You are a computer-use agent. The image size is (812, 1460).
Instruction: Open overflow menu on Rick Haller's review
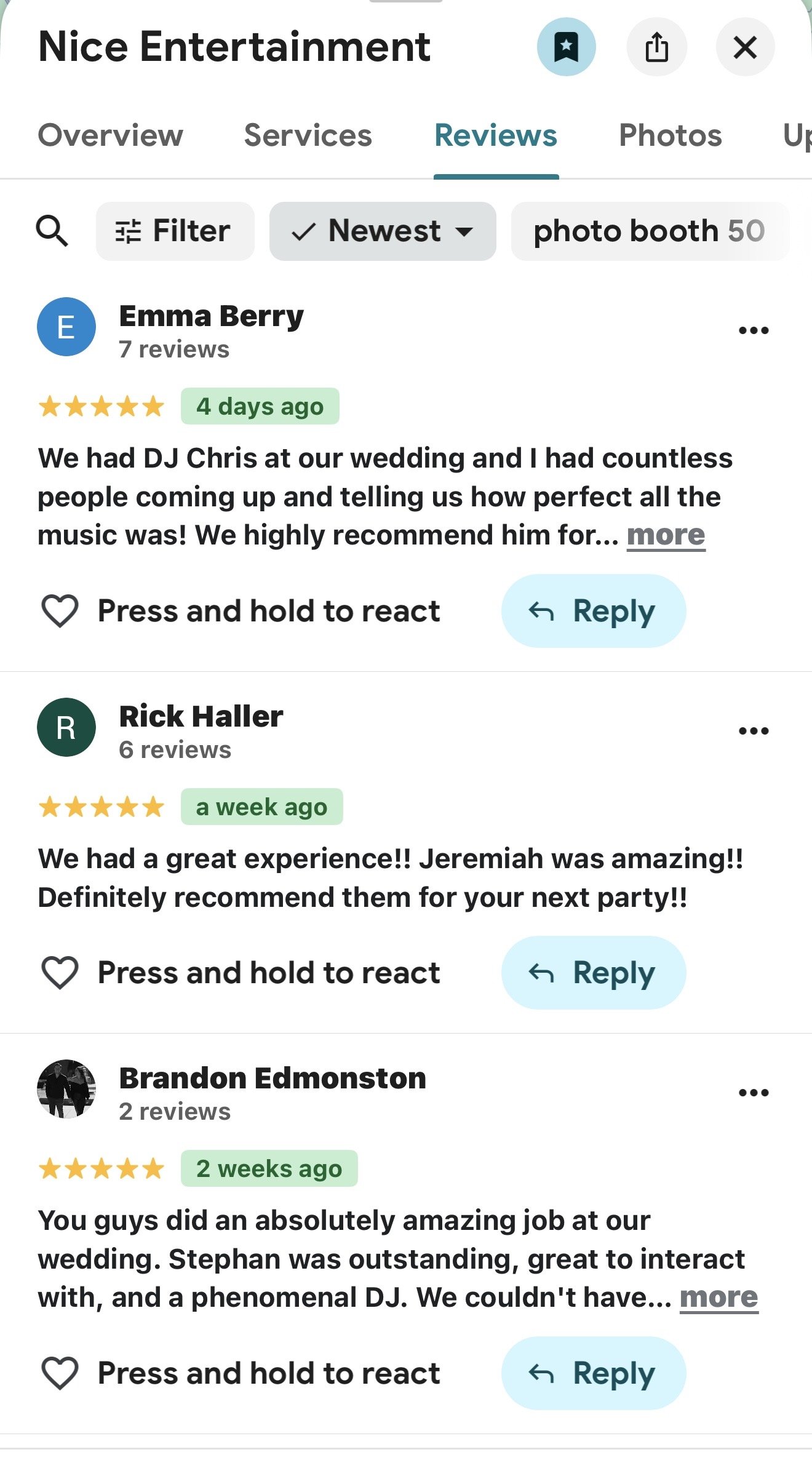tap(754, 731)
